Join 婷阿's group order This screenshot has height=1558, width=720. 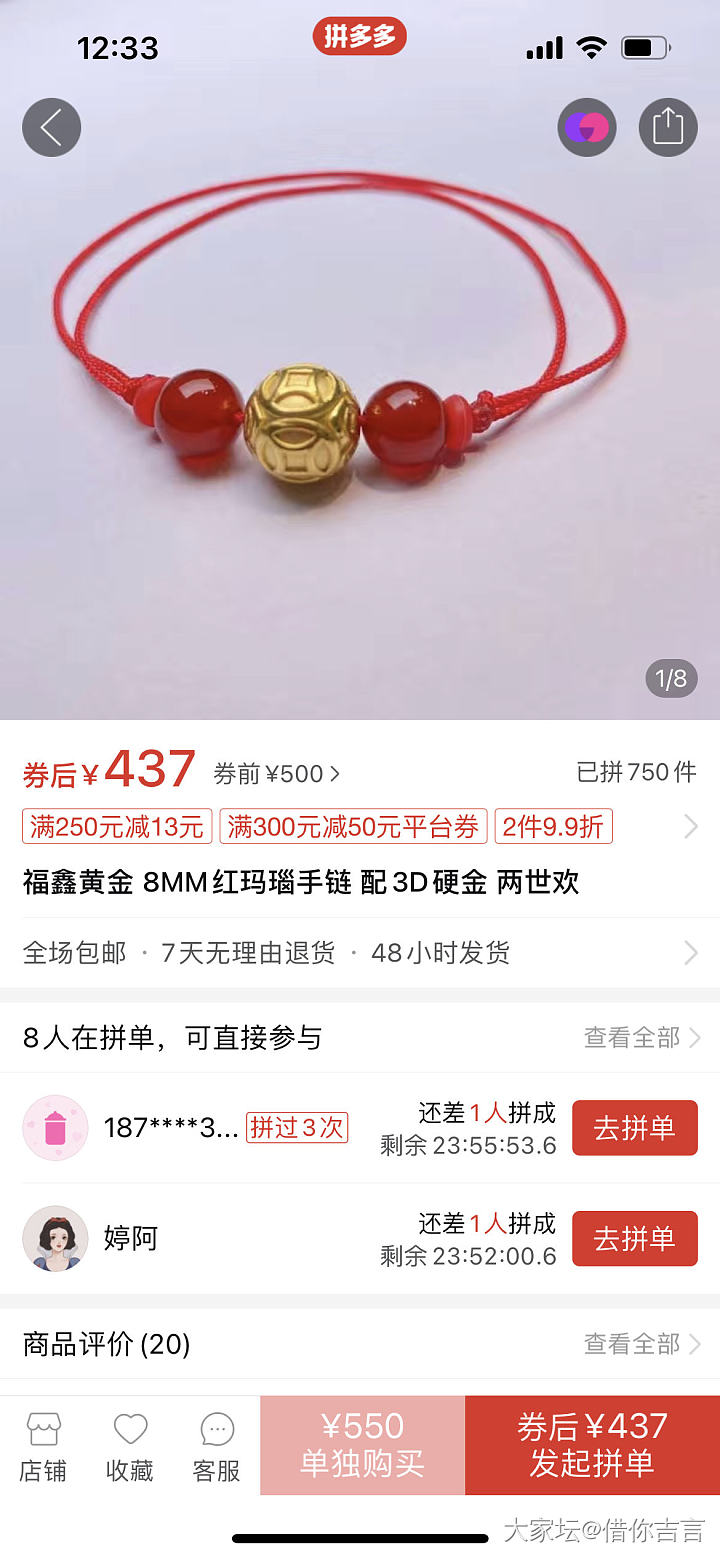(x=634, y=1238)
